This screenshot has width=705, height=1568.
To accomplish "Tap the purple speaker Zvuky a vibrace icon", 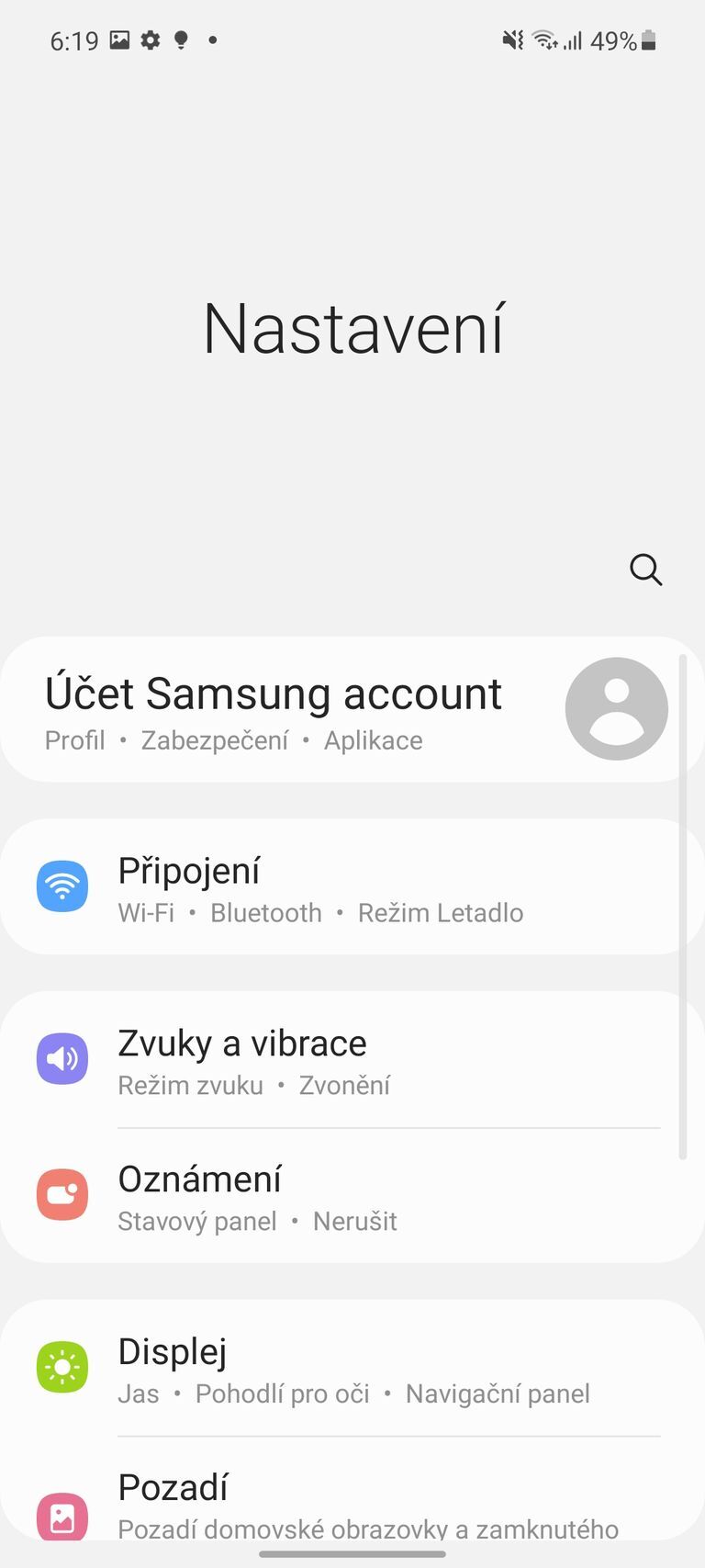I will 62,1058.
